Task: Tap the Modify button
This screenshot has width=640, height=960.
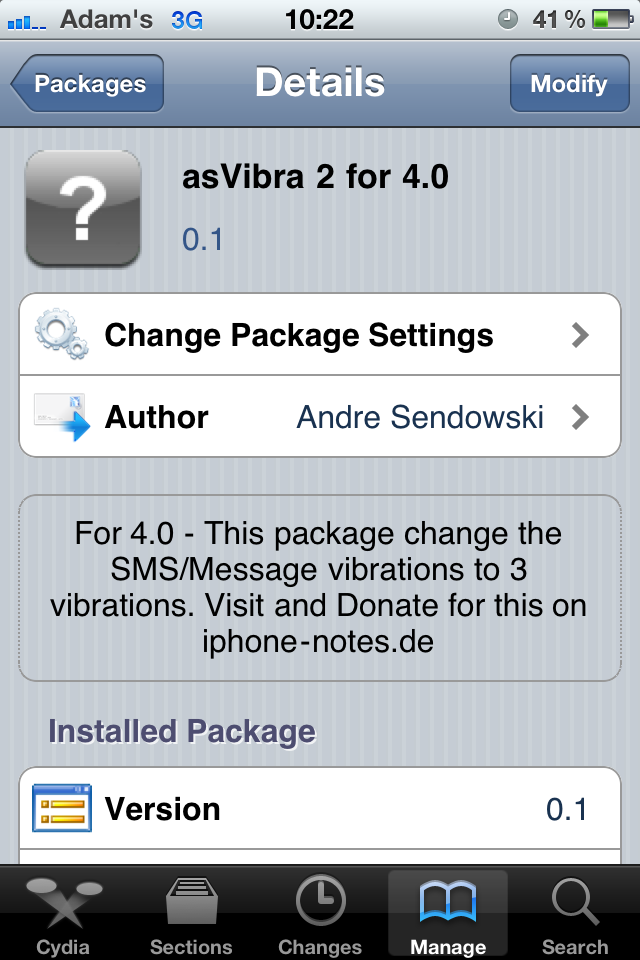Action: [x=568, y=84]
